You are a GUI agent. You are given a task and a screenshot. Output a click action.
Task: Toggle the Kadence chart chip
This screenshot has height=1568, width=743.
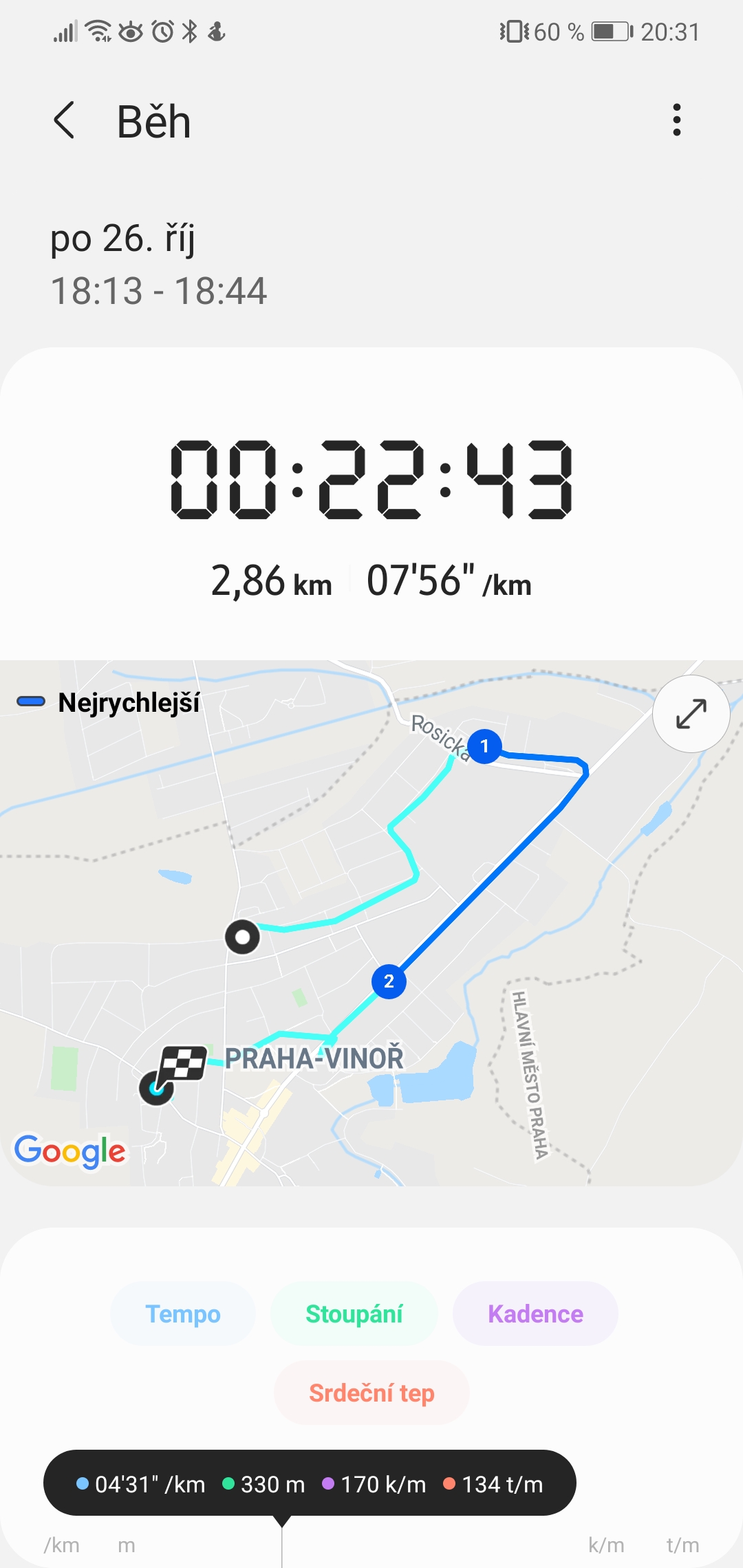click(535, 1314)
